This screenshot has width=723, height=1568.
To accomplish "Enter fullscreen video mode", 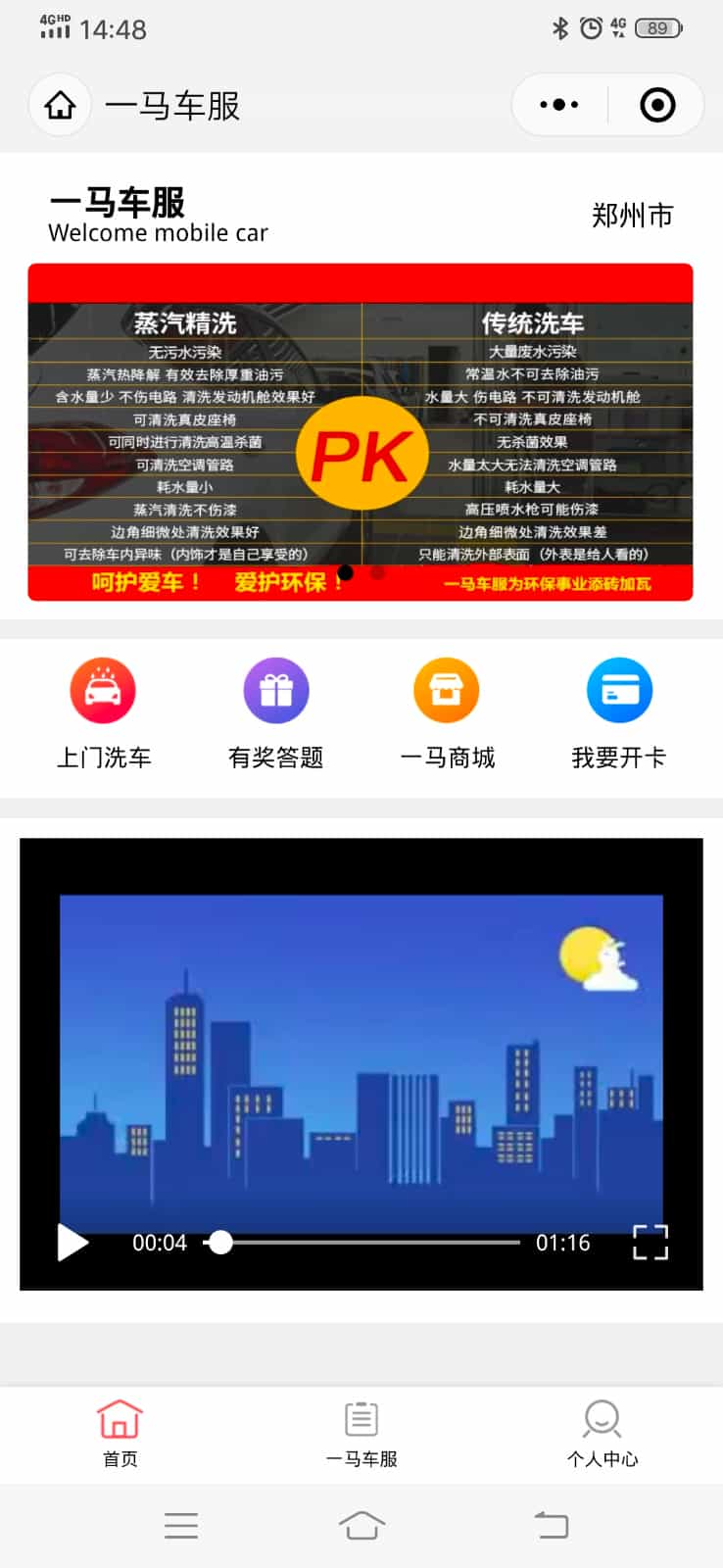I will 651,1243.
